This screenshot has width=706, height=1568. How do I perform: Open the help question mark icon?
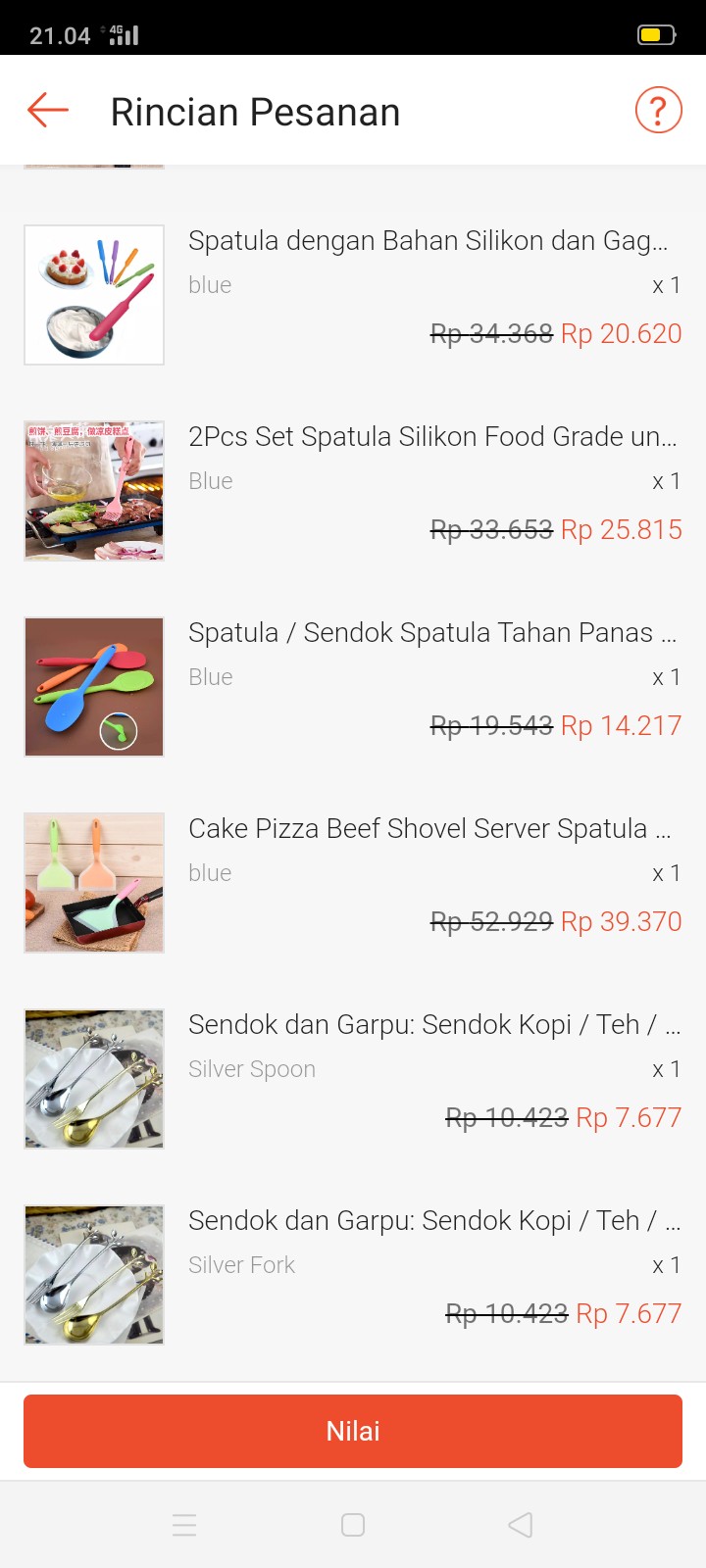(658, 110)
